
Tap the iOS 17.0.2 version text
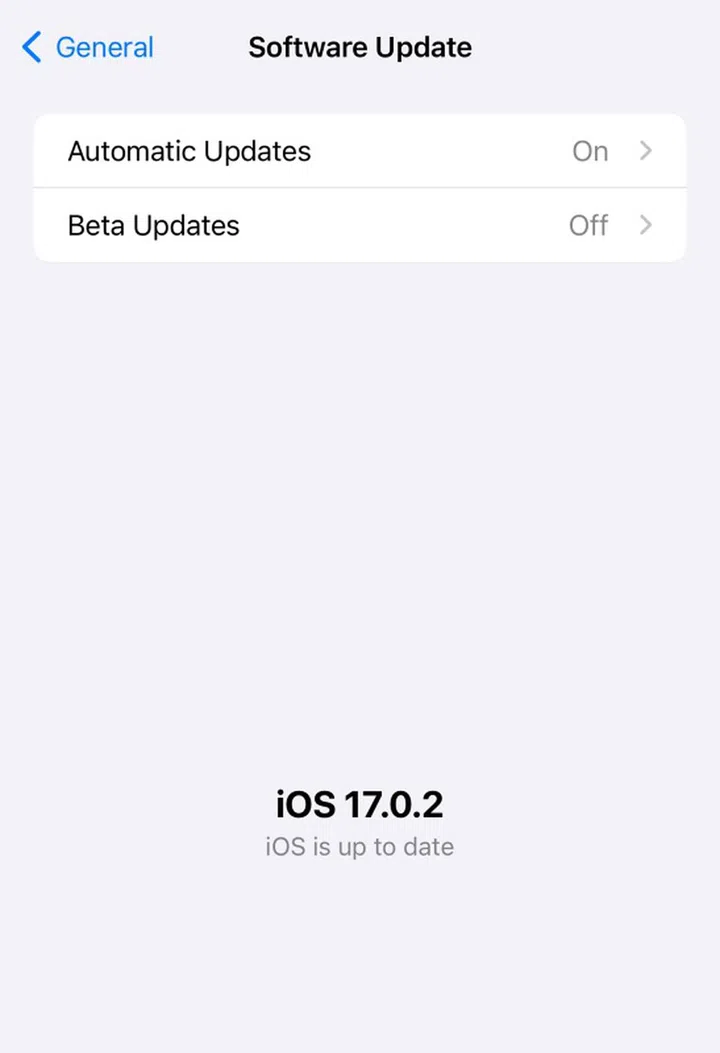360,804
